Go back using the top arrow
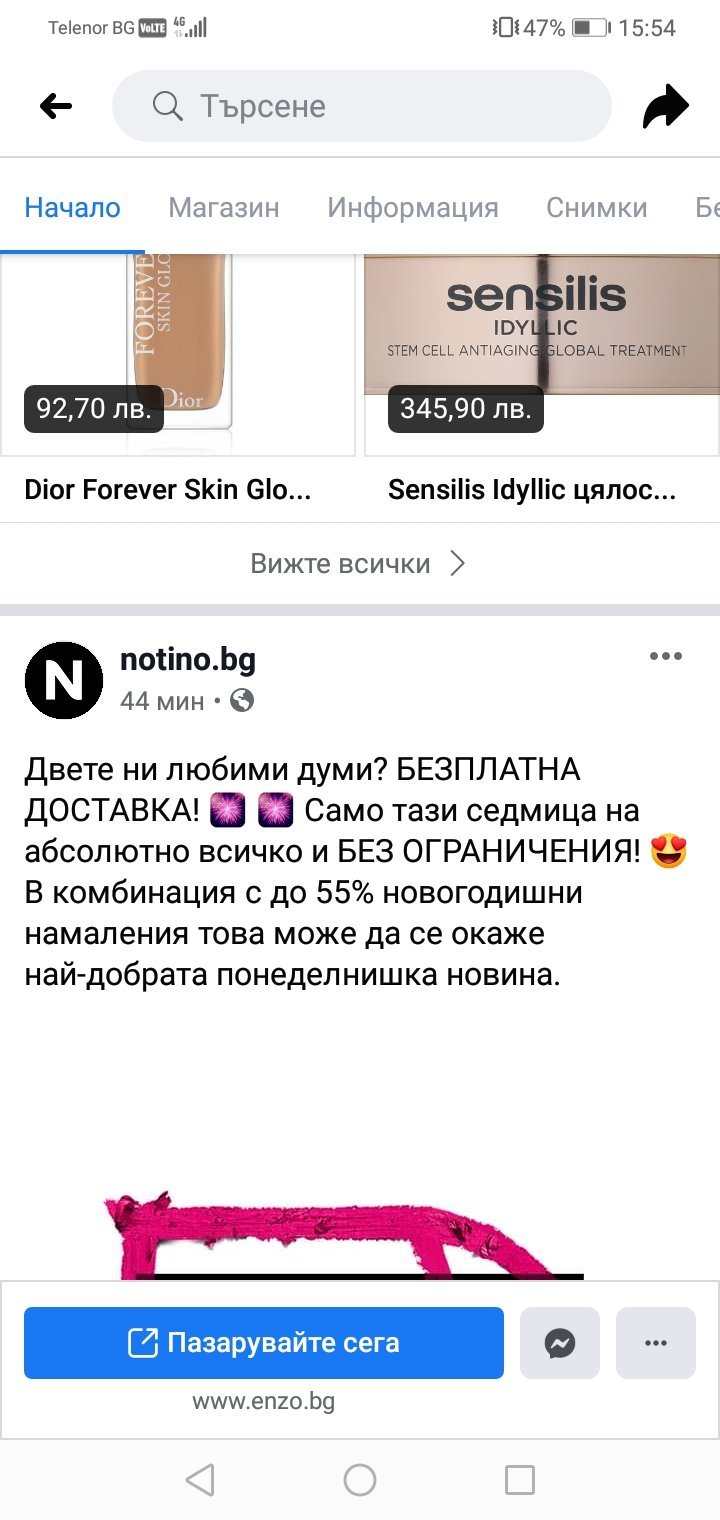This screenshot has width=720, height=1520. click(x=56, y=106)
